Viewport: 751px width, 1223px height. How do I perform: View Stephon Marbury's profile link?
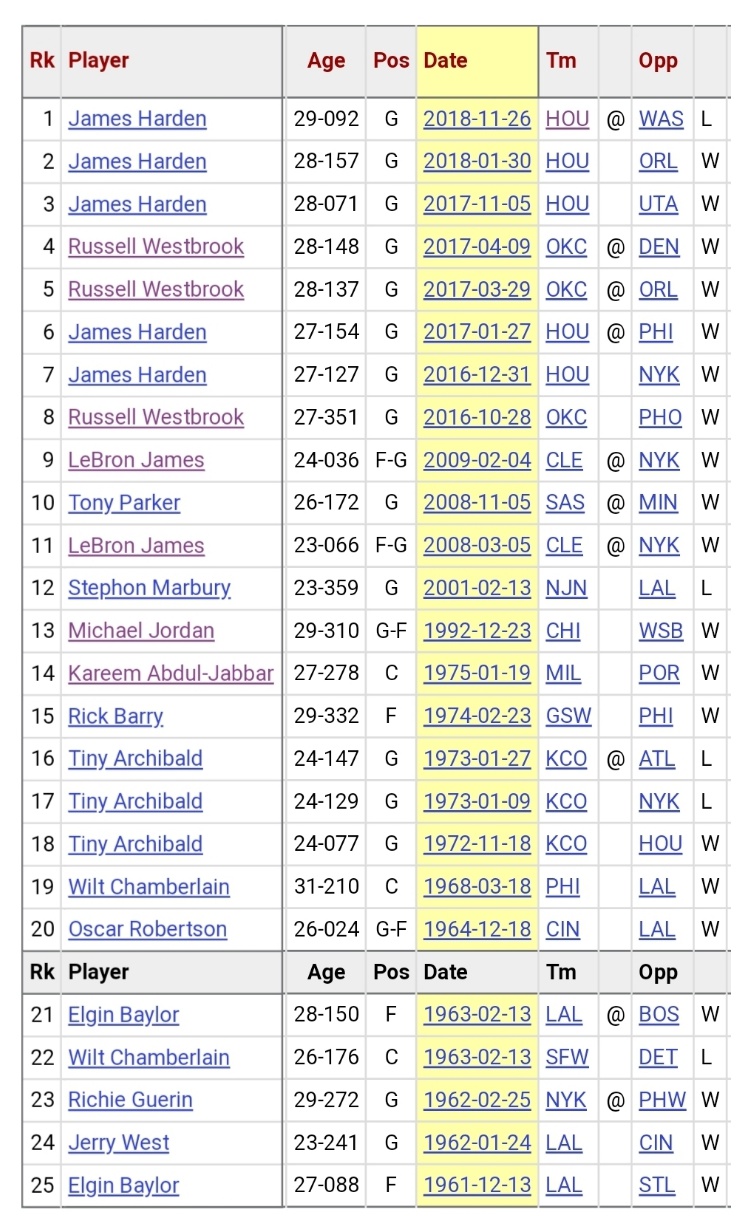click(149, 588)
